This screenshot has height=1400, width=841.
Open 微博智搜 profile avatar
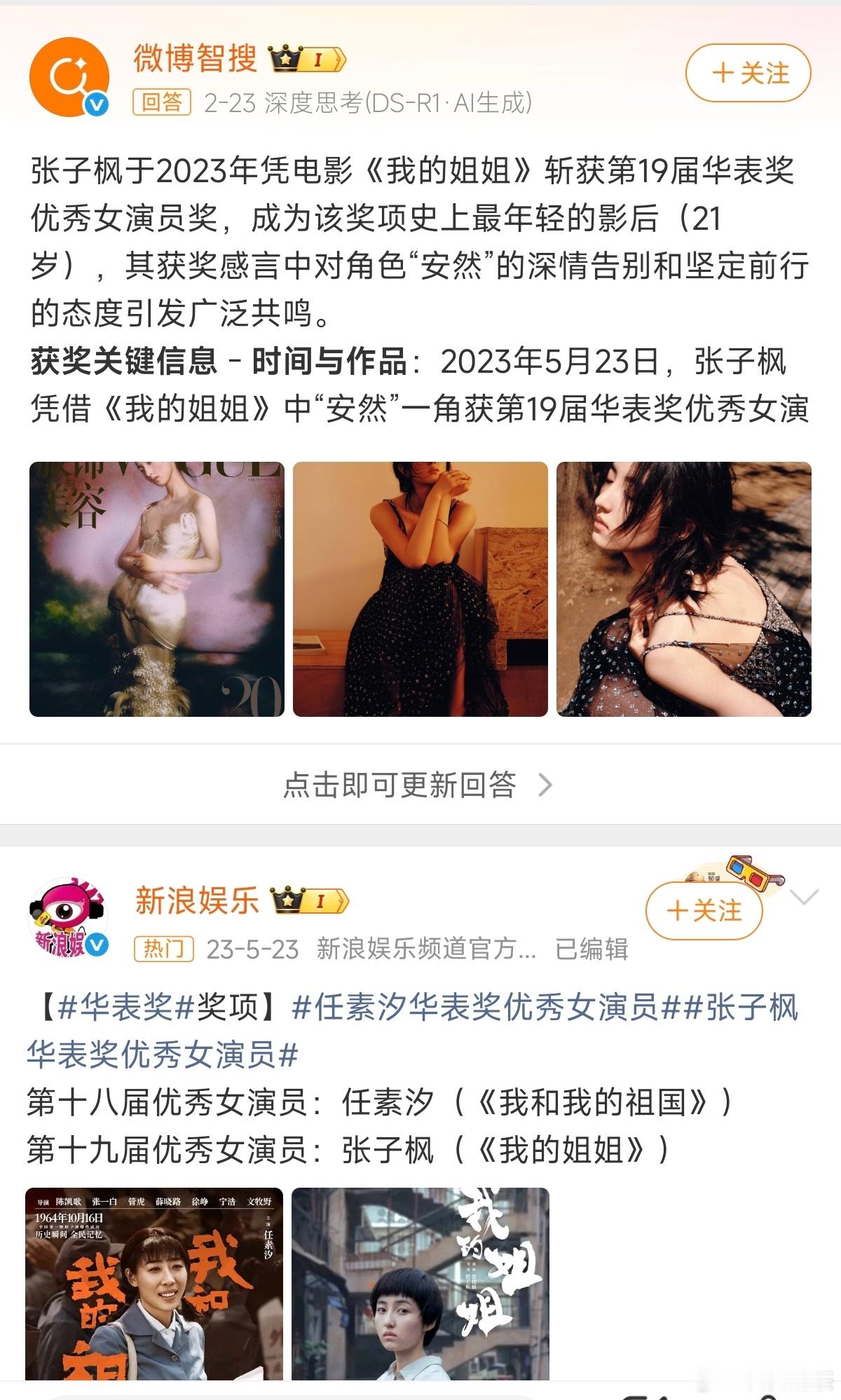[x=69, y=77]
